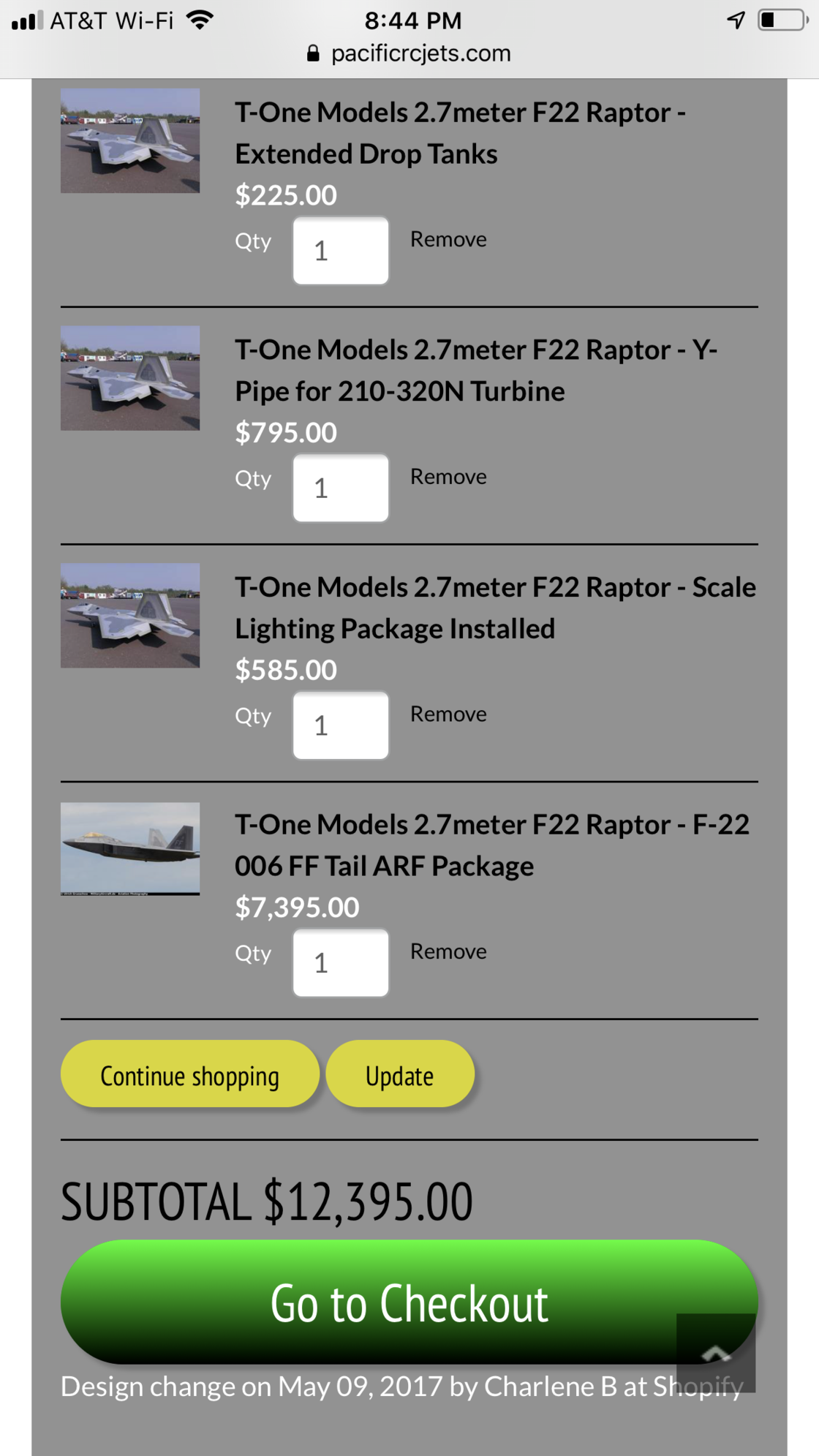Tap the pacificrcjets.com address bar

(x=409, y=53)
